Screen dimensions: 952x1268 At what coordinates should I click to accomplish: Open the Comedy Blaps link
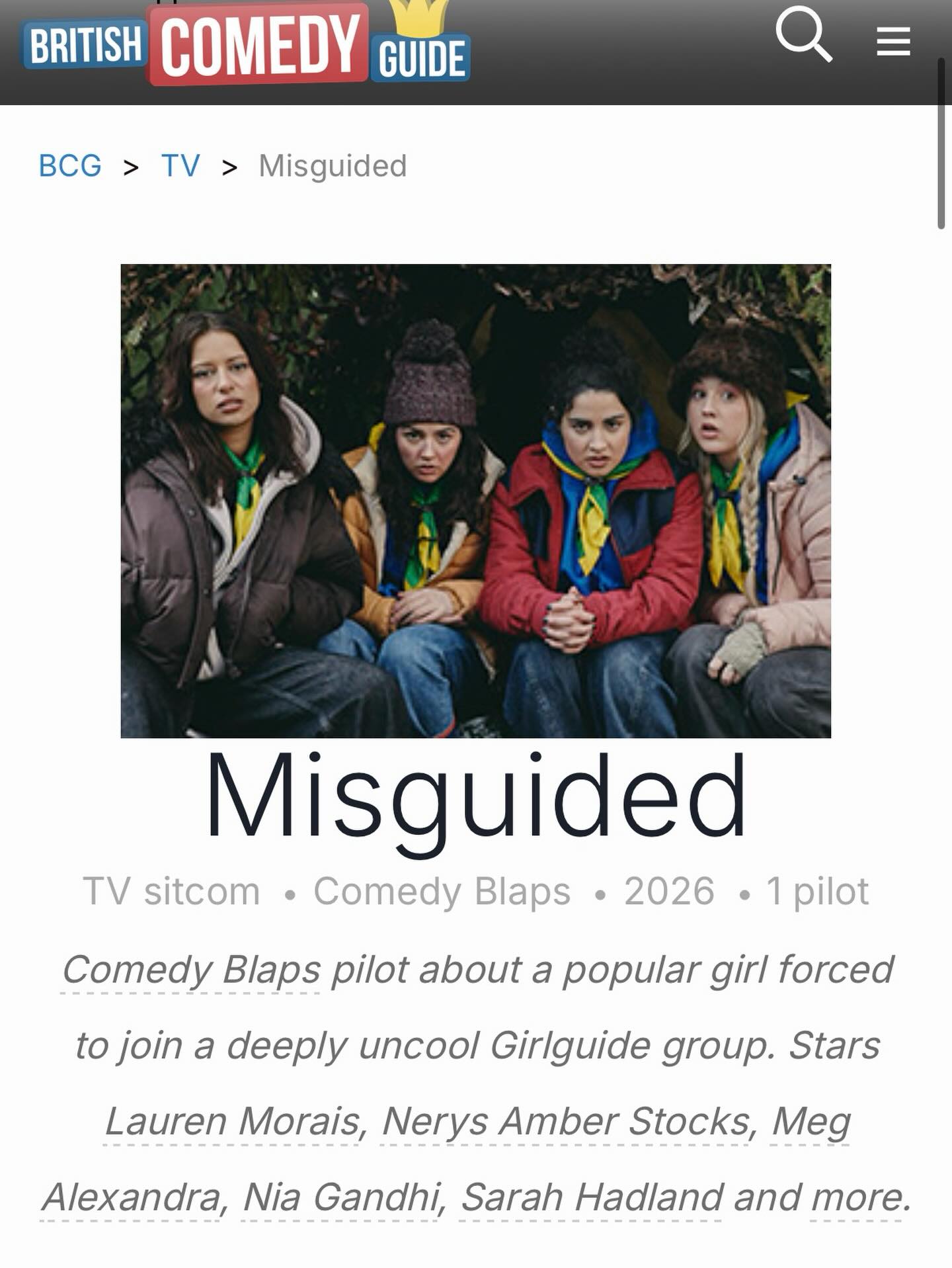(x=191, y=972)
